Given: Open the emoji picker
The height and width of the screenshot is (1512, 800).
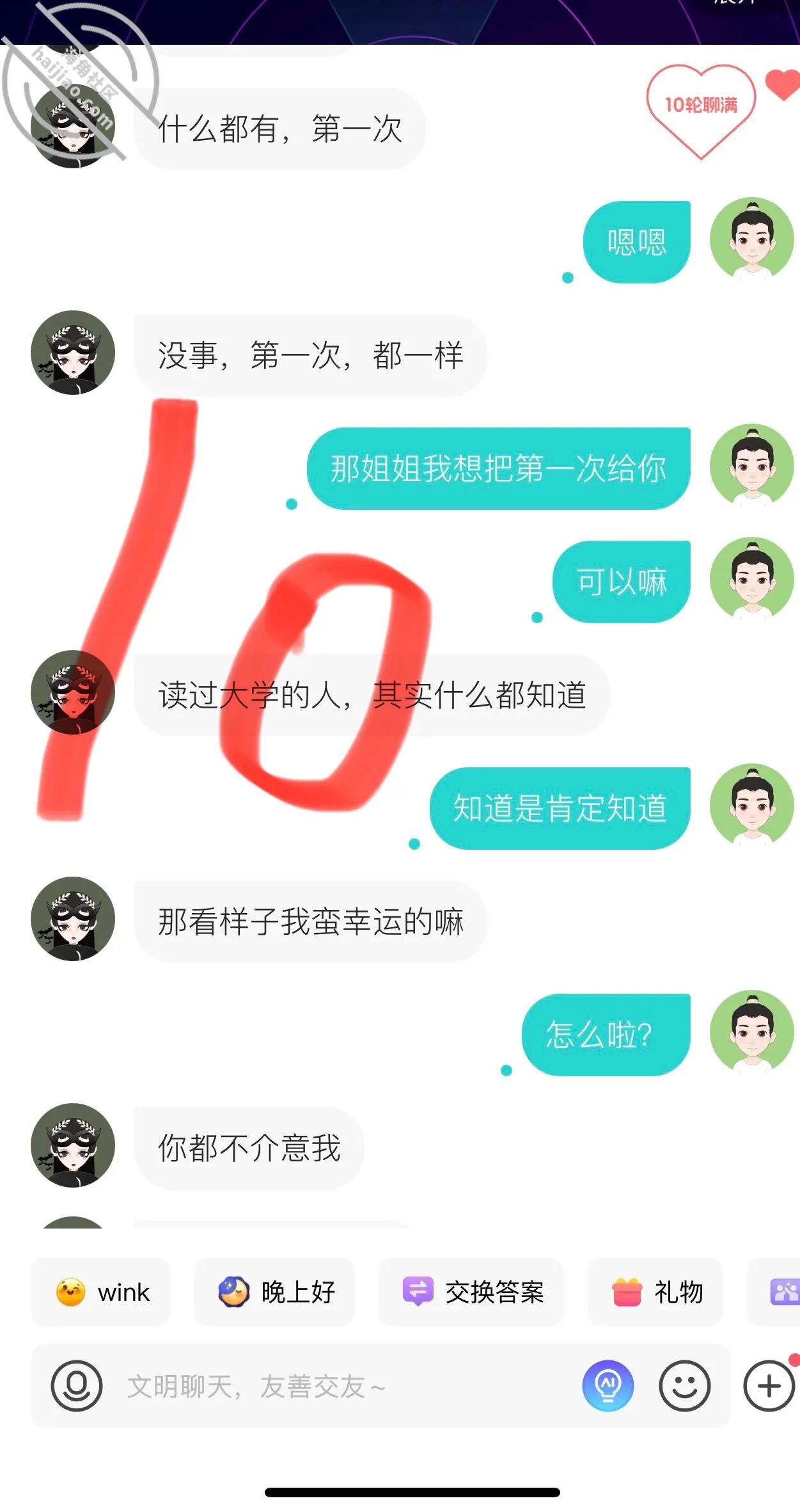Looking at the screenshot, I should coord(684,1386).
